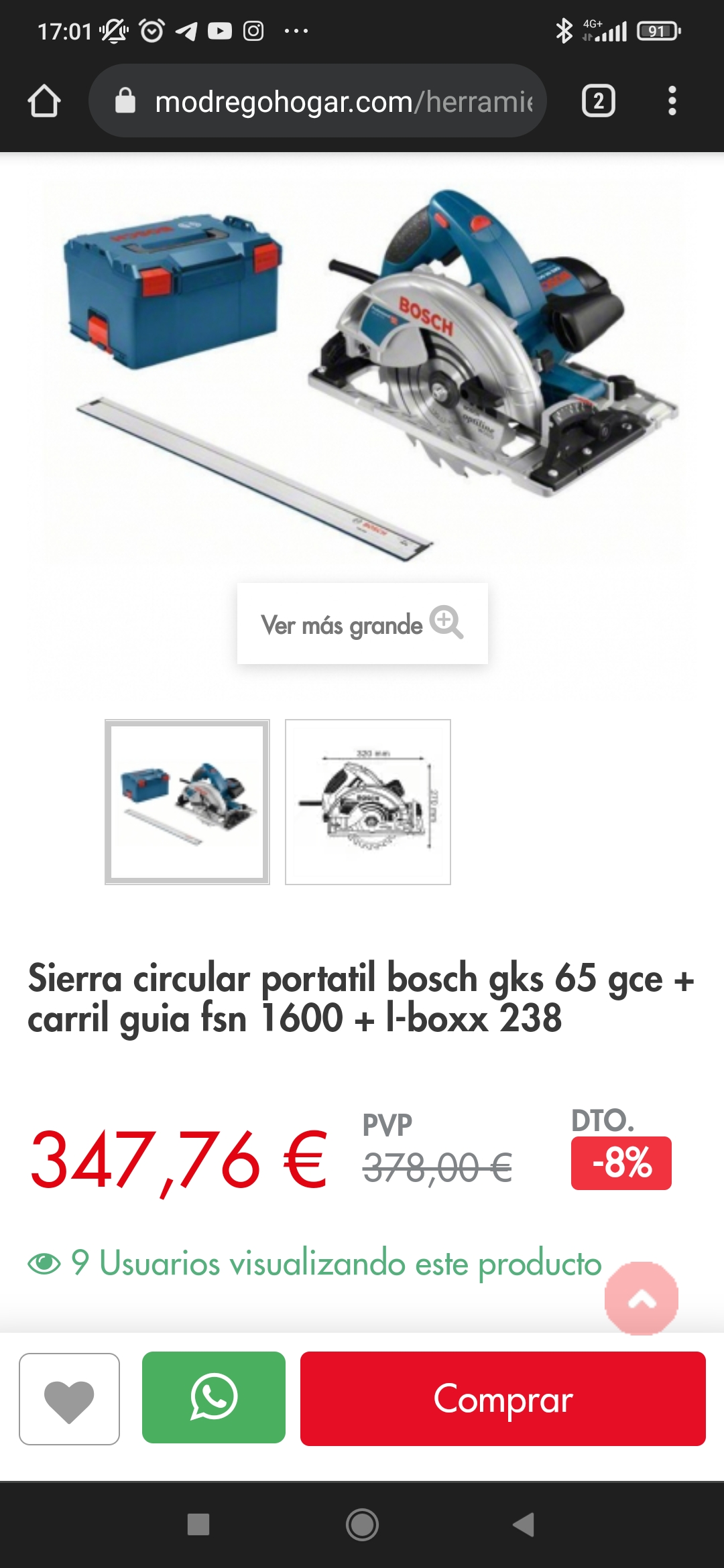Tap the system back button
Image resolution: width=724 pixels, height=1568 pixels.
[524, 1524]
